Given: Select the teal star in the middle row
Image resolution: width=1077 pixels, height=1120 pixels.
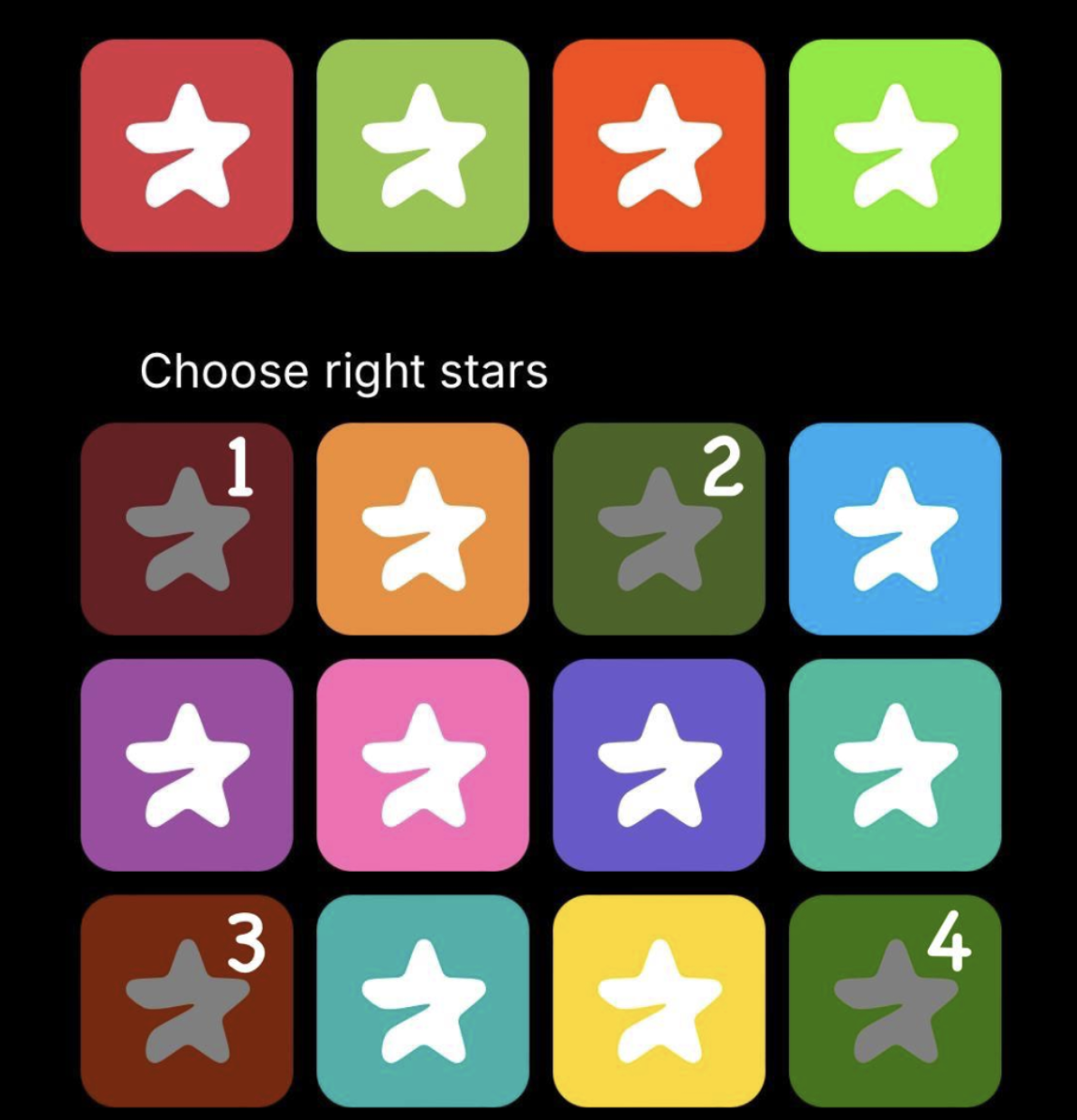Looking at the screenshot, I should 895,763.
